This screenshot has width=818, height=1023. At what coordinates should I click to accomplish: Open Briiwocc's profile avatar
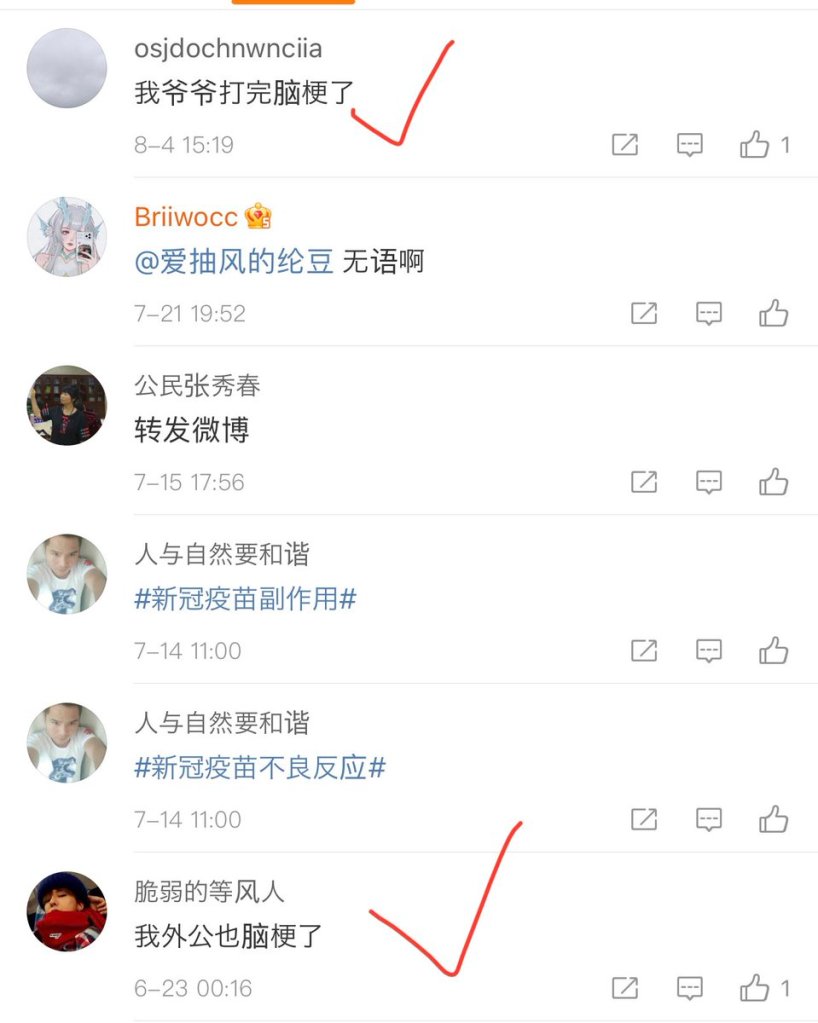coord(67,237)
